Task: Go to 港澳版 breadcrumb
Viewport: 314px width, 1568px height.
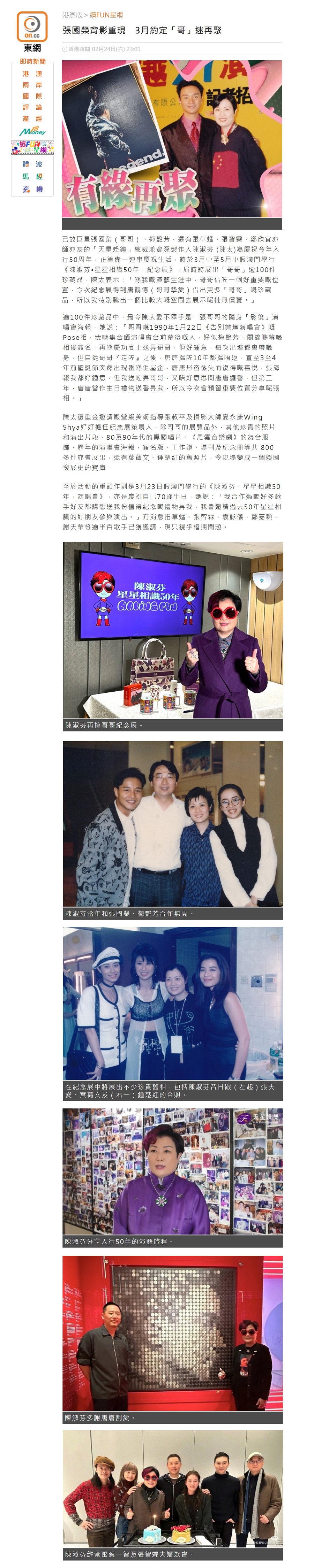Action: point(72,15)
